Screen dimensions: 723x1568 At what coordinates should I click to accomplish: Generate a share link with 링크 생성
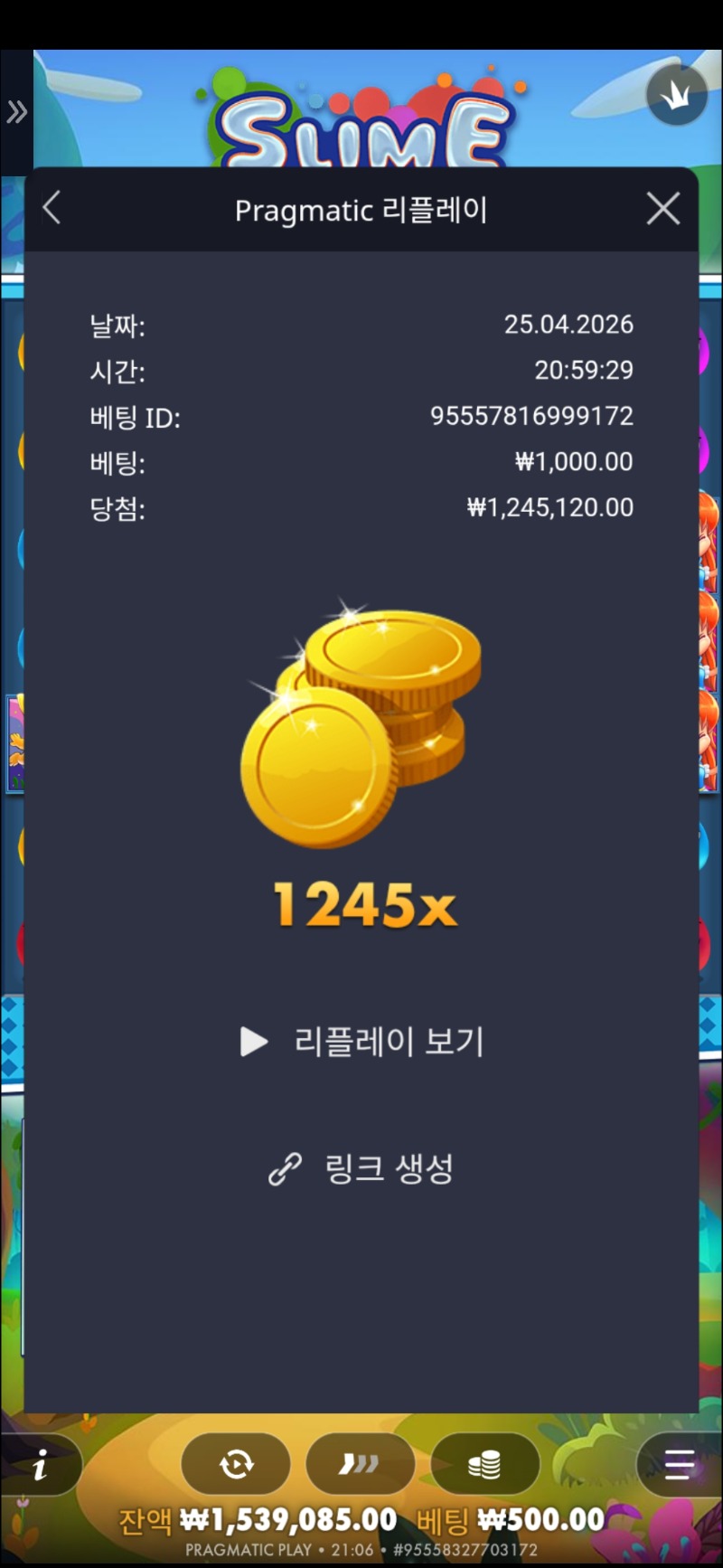coord(362,1169)
